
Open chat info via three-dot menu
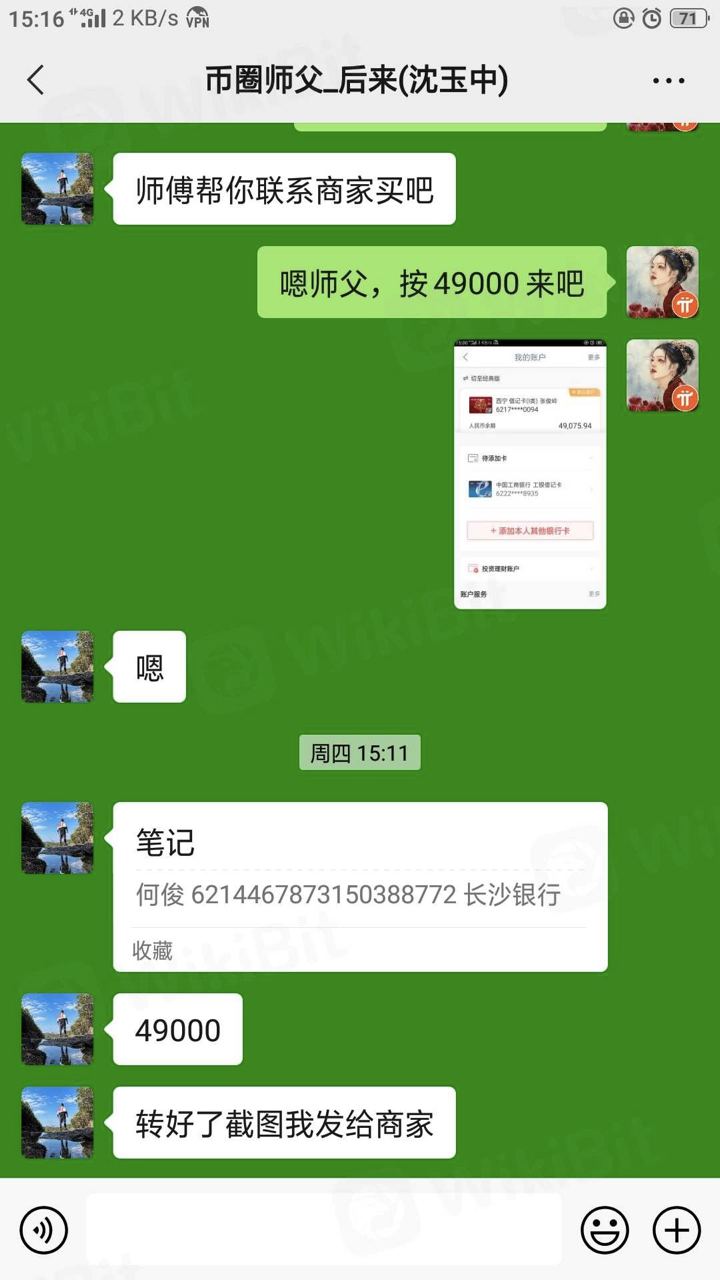[x=668, y=81]
